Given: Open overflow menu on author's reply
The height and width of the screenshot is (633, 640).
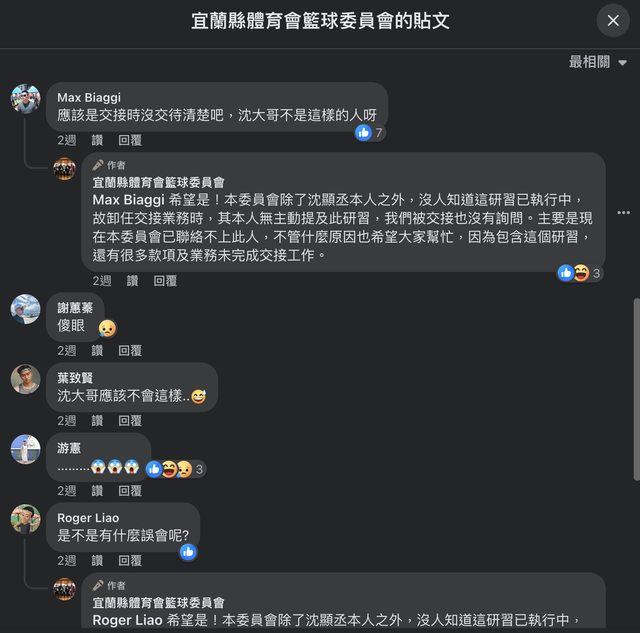Looking at the screenshot, I should [623, 213].
